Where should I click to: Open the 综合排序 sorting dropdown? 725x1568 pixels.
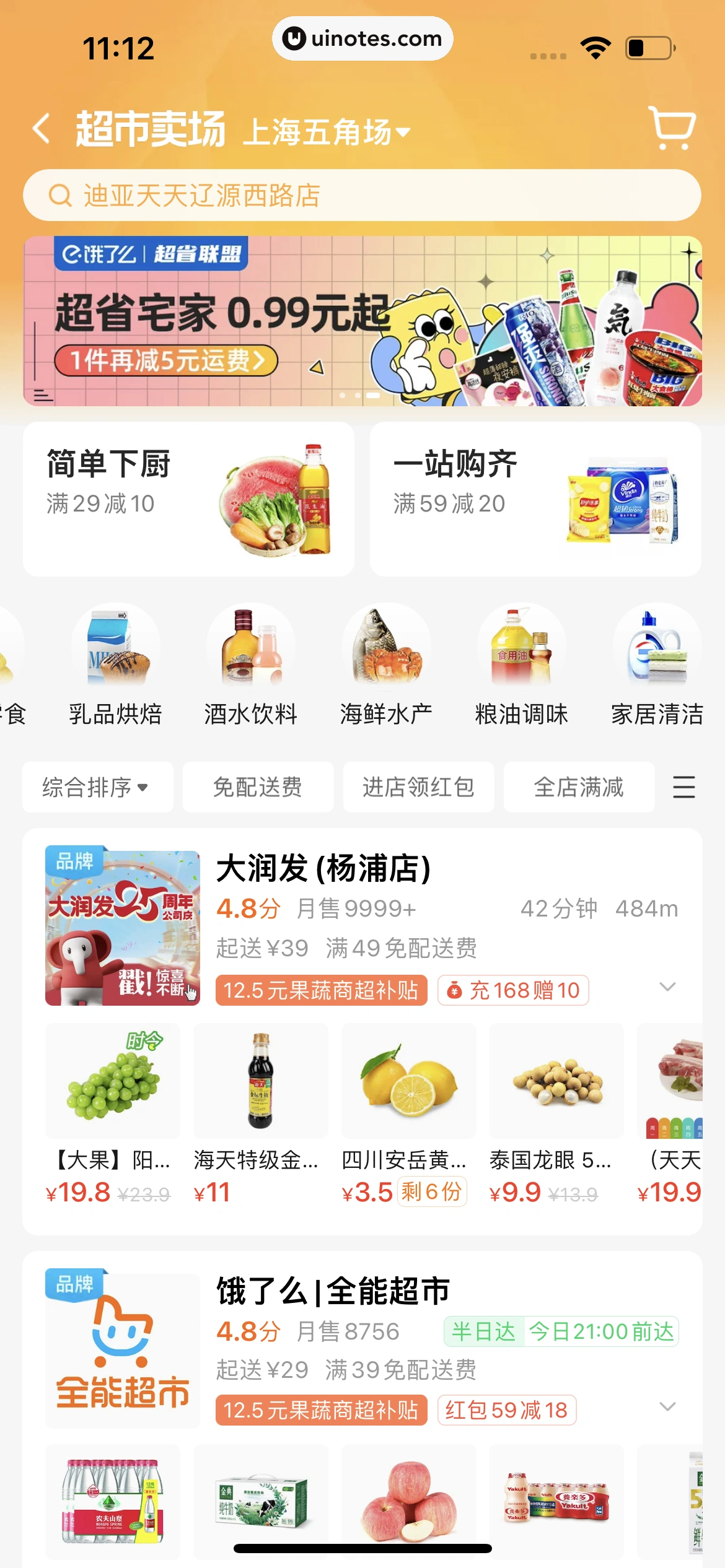pyautogui.click(x=97, y=787)
